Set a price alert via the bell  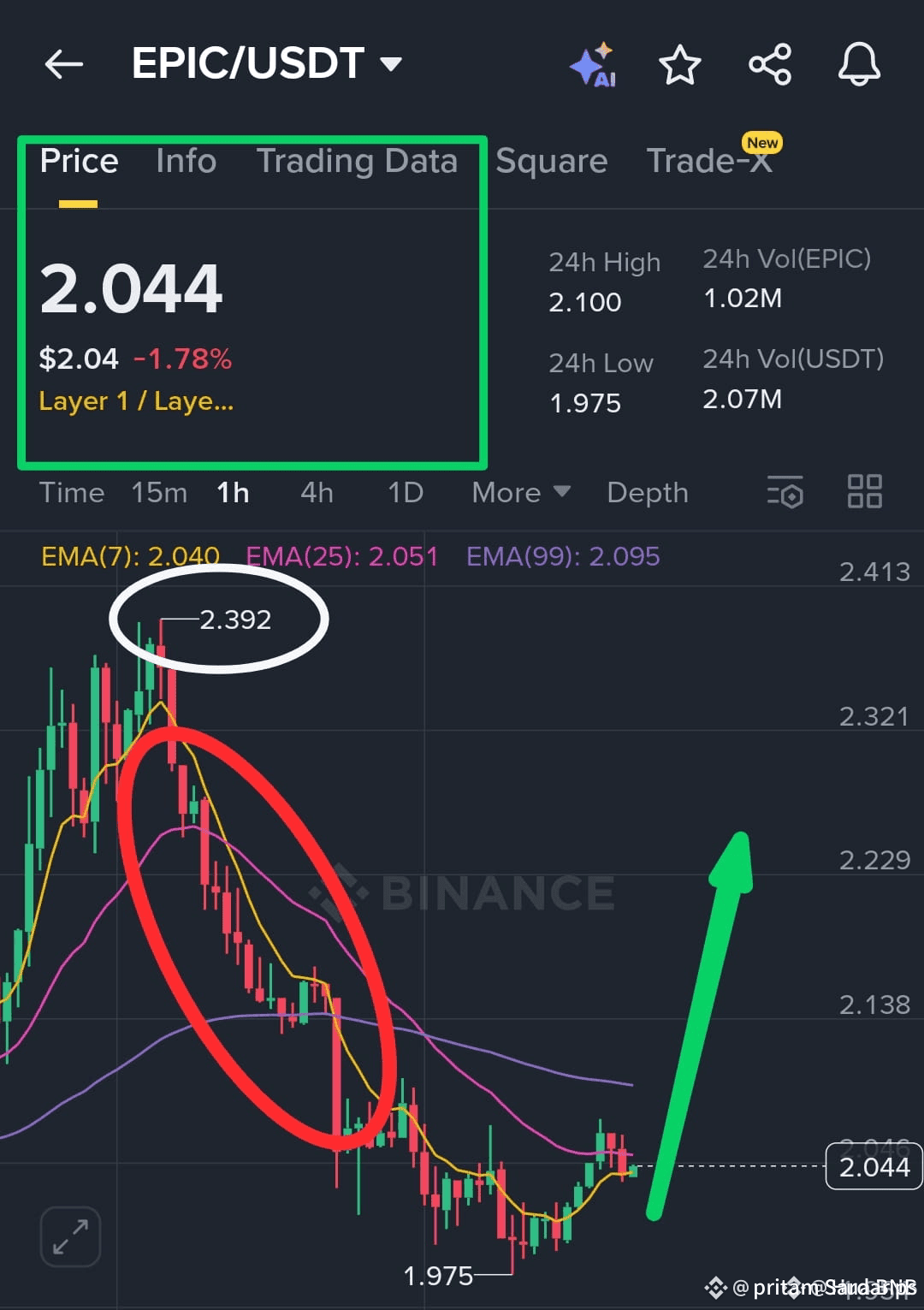(x=859, y=64)
